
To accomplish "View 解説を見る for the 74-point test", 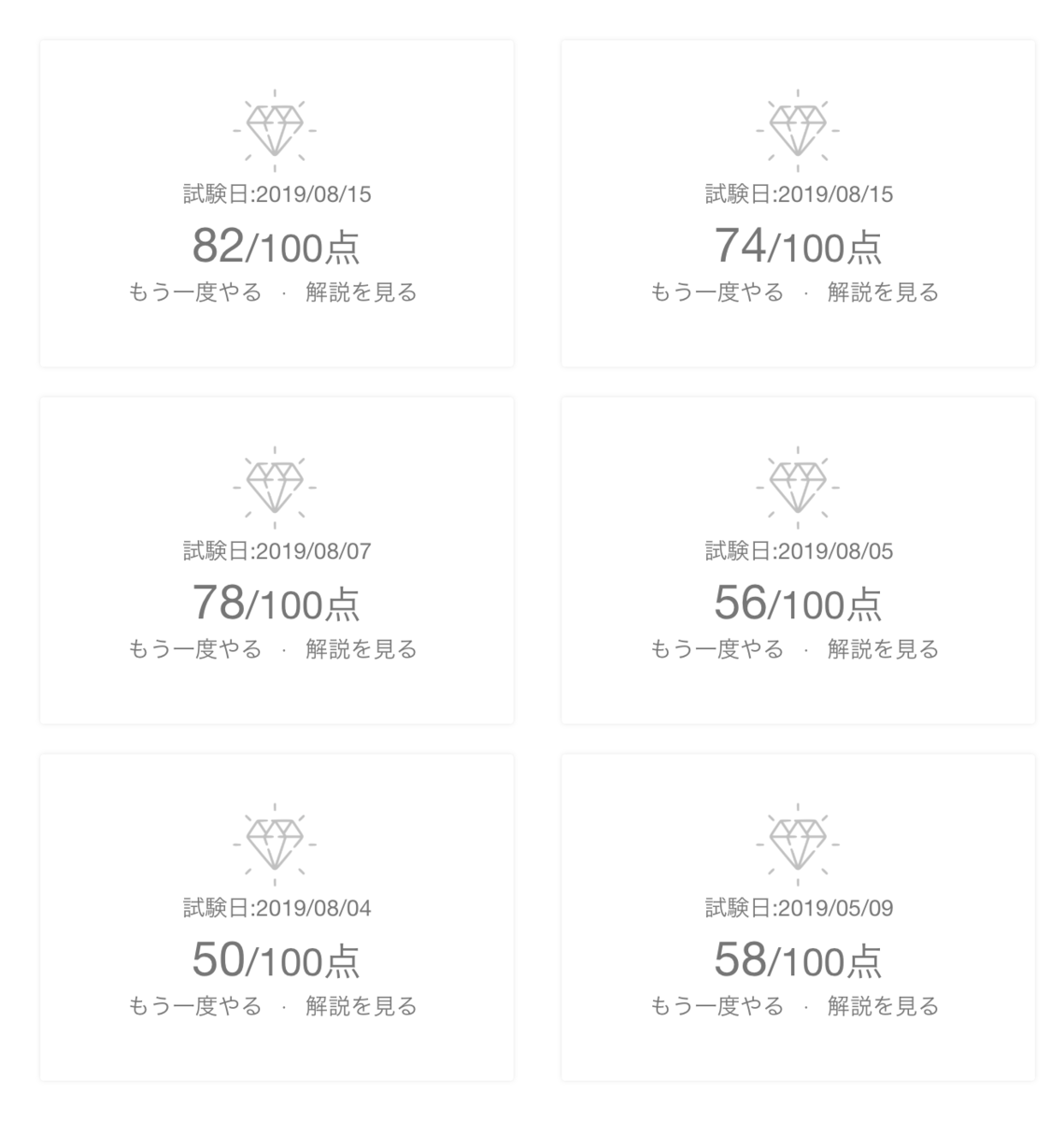I will pos(883,292).
